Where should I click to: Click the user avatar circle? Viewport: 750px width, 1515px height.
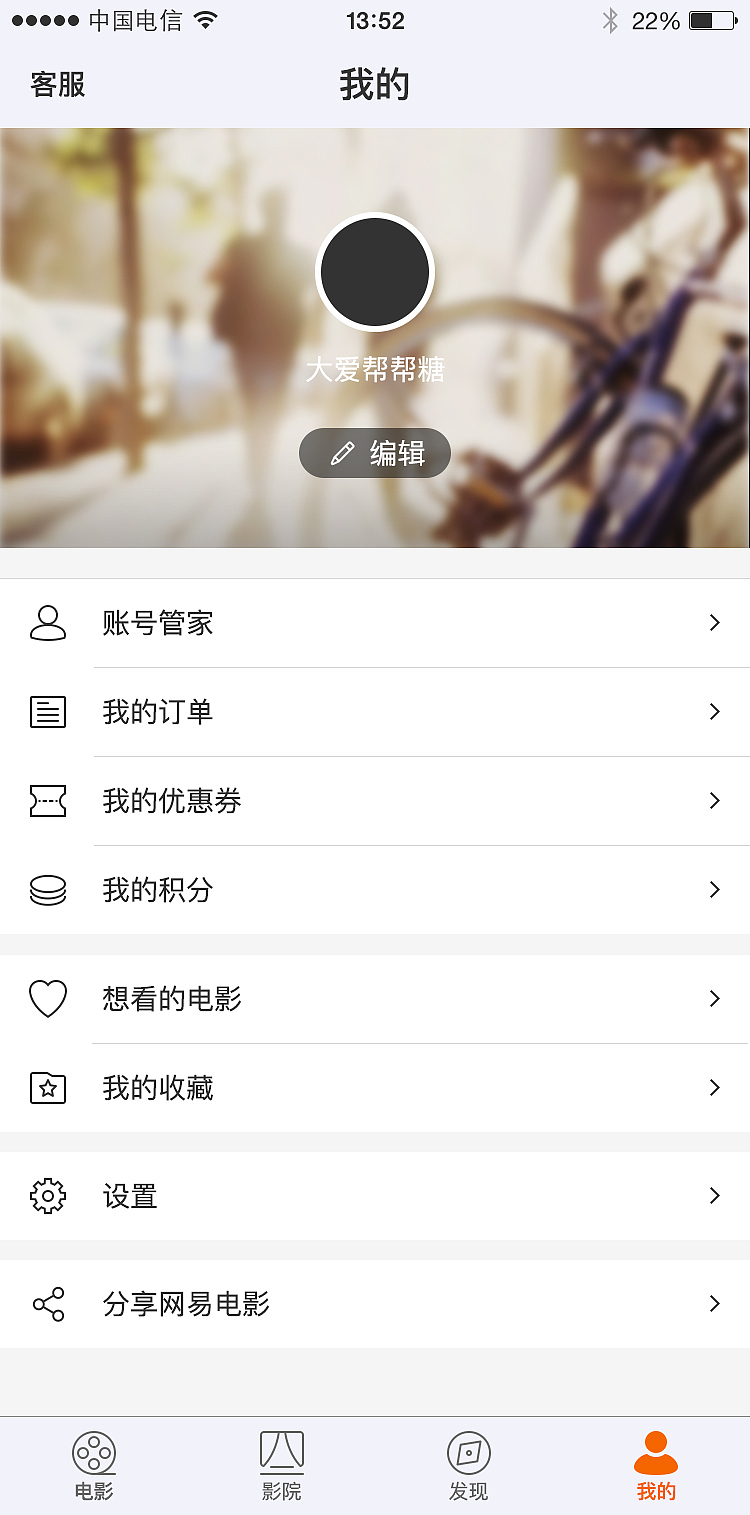tap(374, 271)
